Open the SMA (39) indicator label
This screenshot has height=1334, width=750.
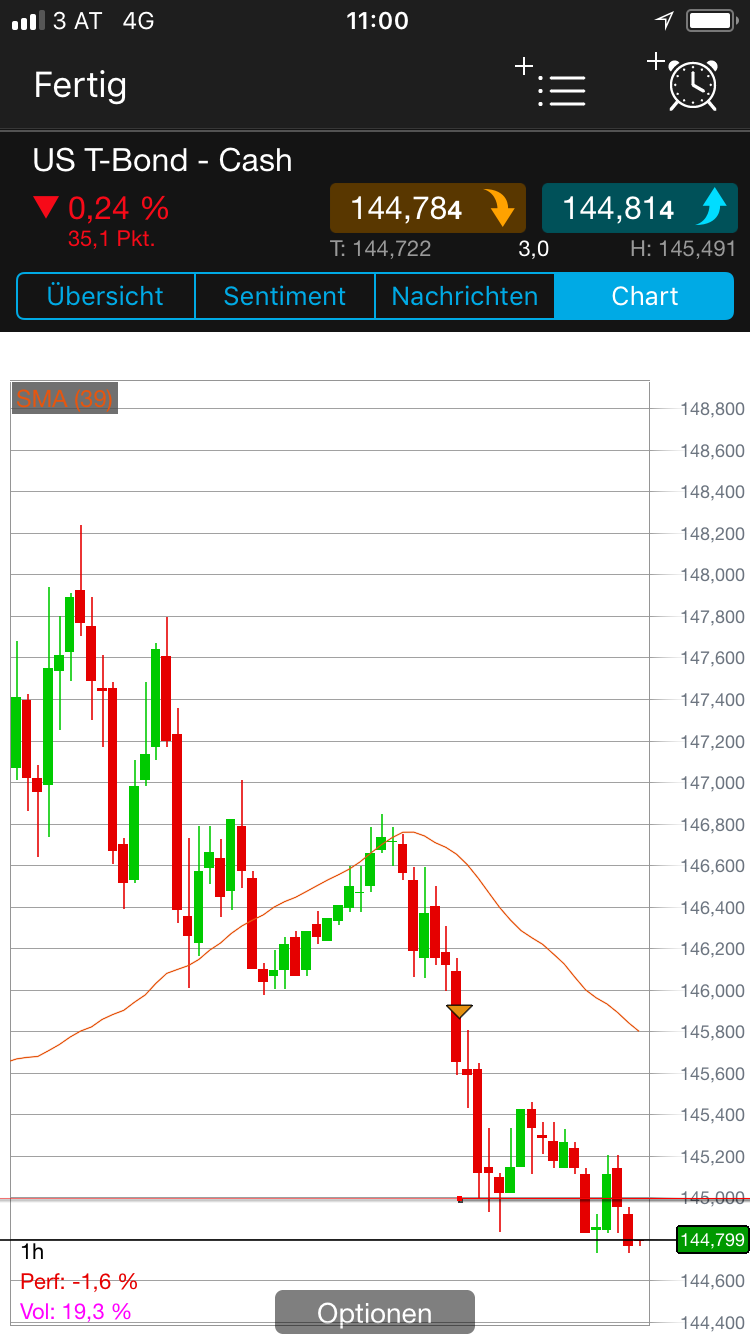pos(64,397)
